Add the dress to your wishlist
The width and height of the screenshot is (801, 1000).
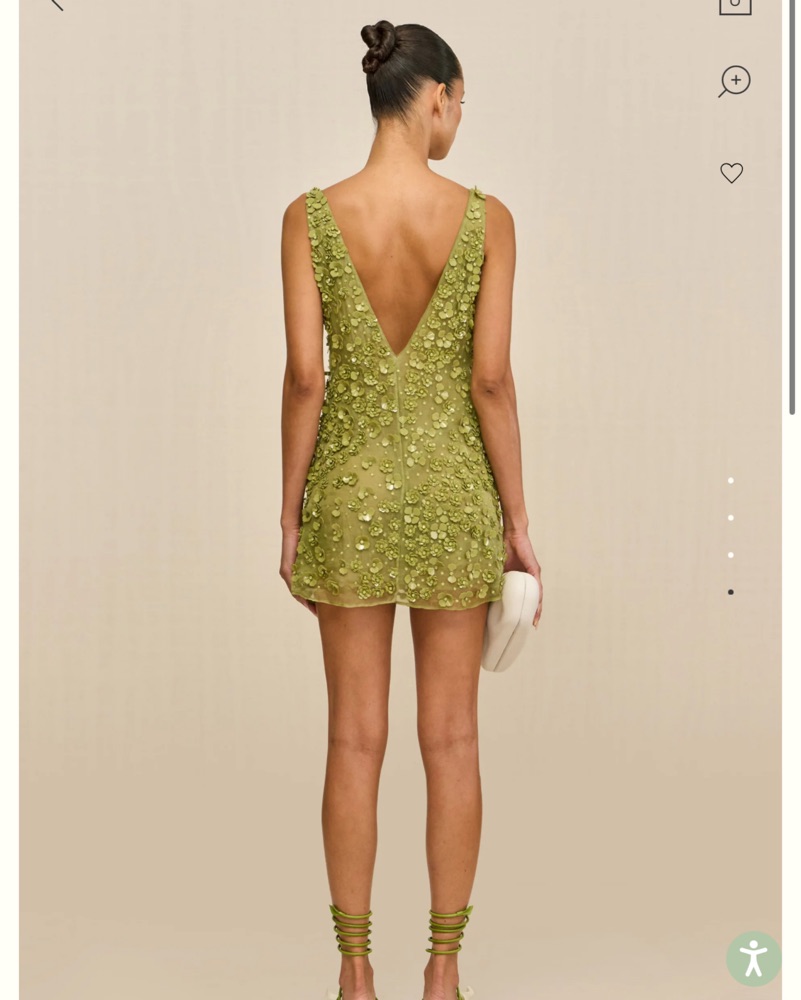pos(732,173)
